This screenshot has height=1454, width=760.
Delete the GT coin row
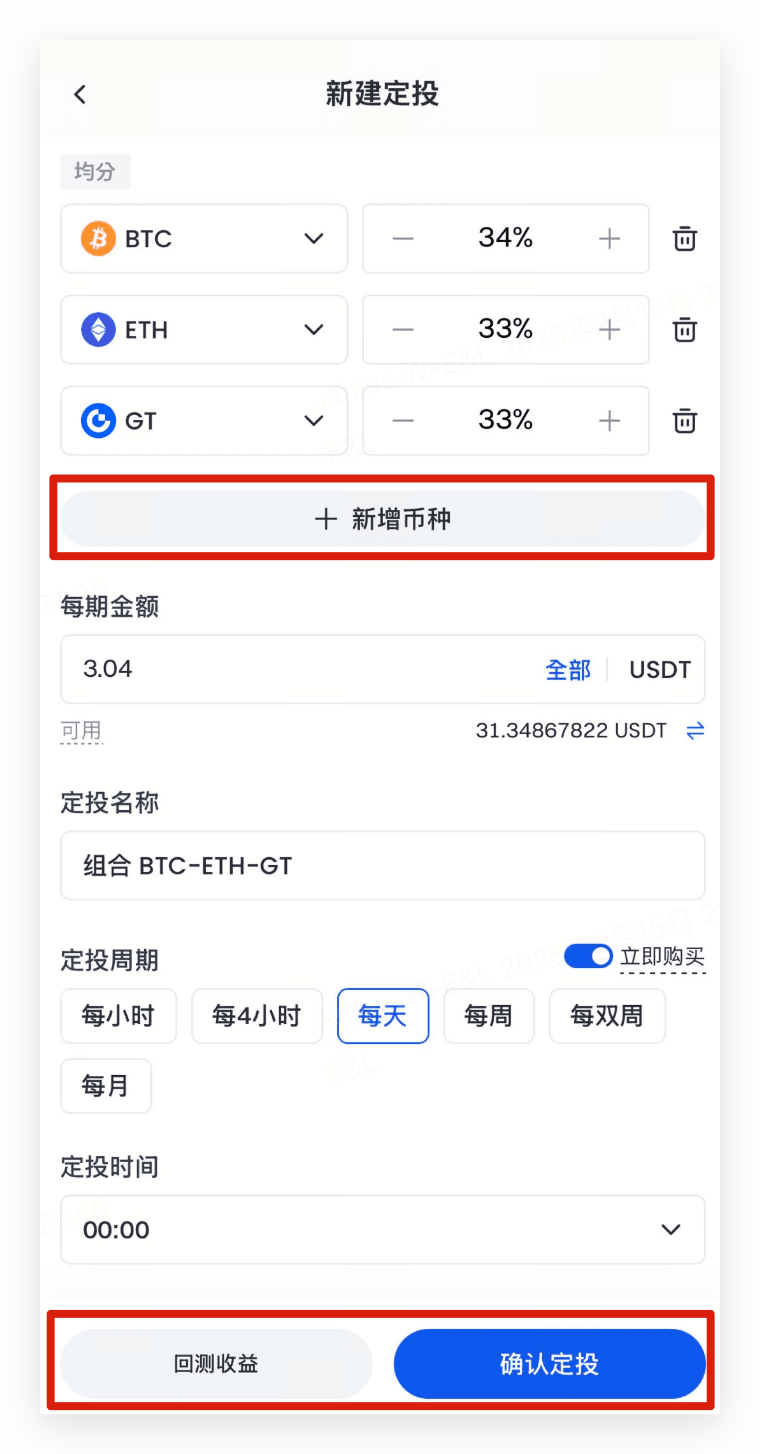click(684, 421)
